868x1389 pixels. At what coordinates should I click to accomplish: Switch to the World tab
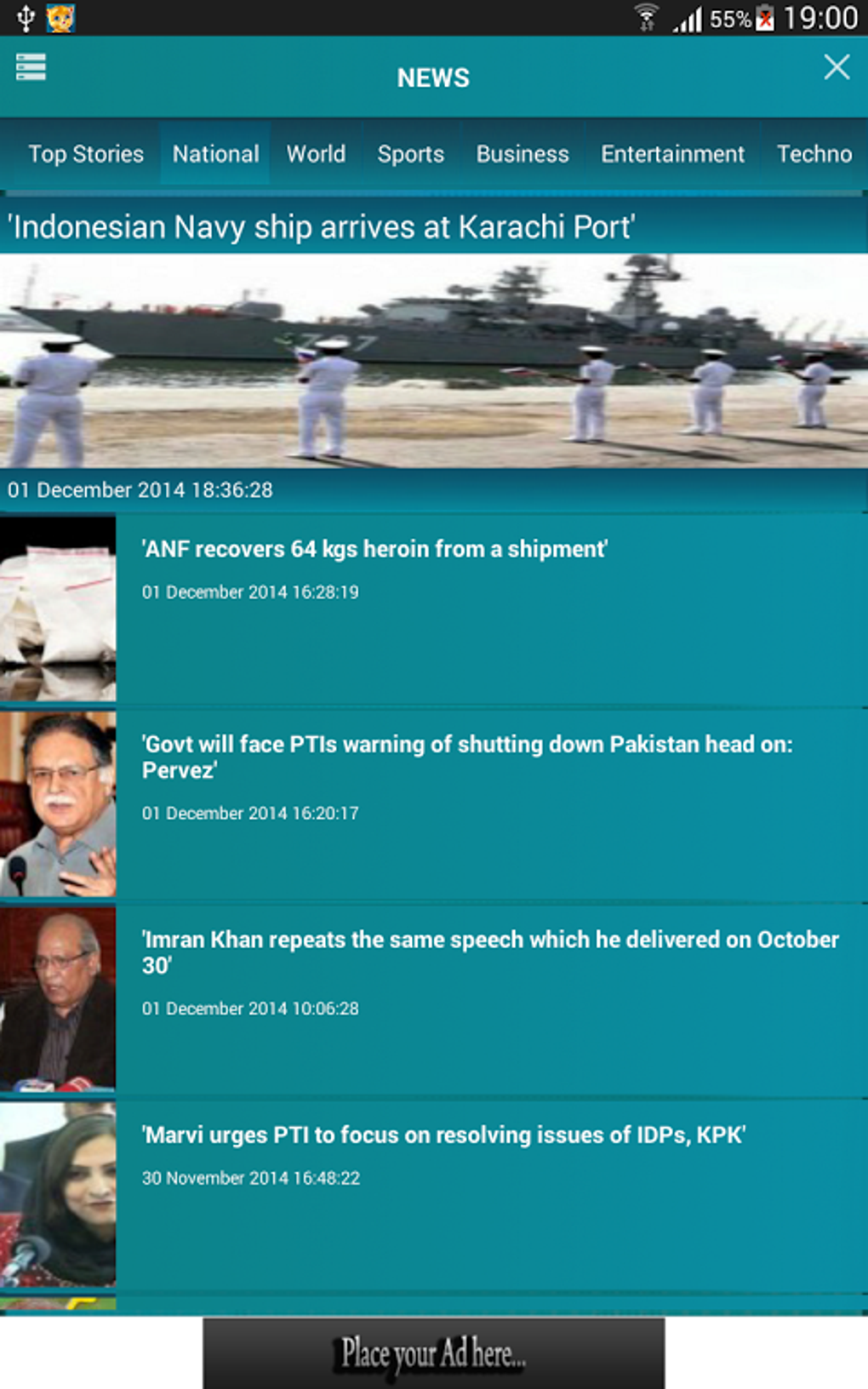[316, 154]
